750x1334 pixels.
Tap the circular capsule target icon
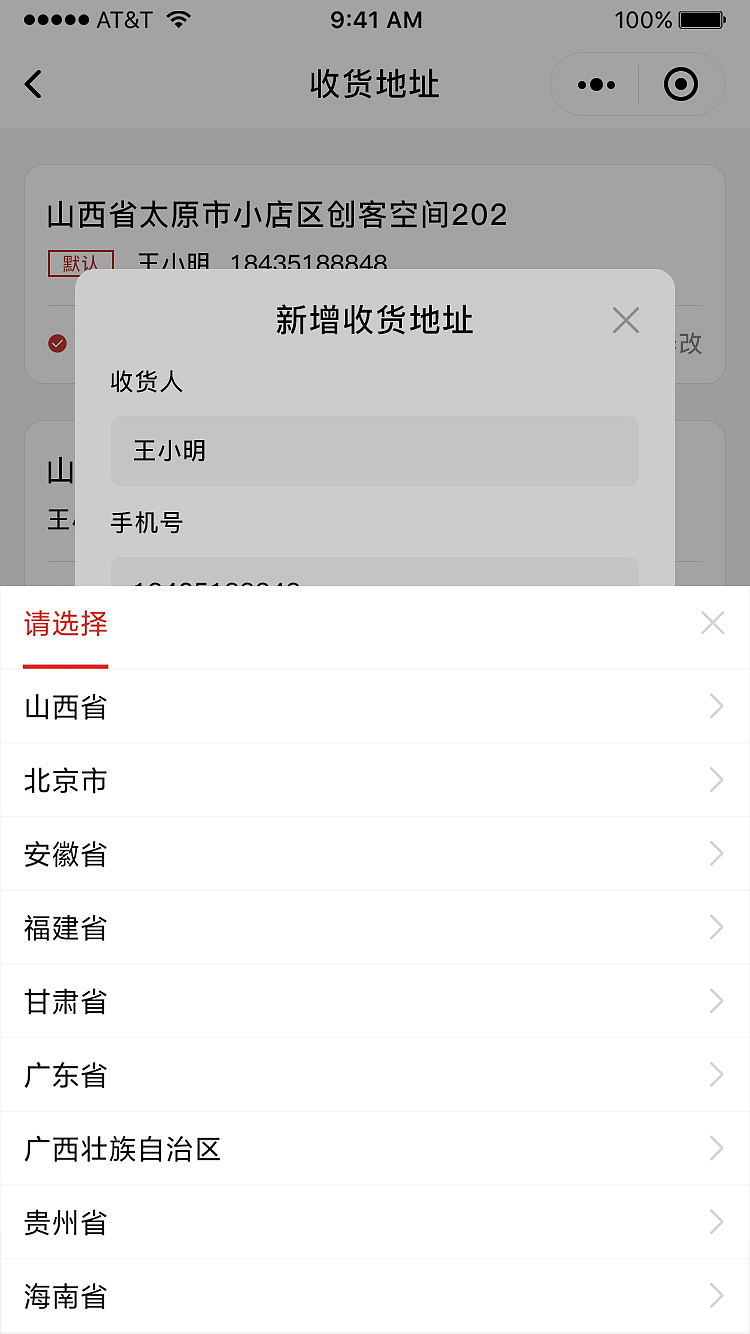(682, 84)
